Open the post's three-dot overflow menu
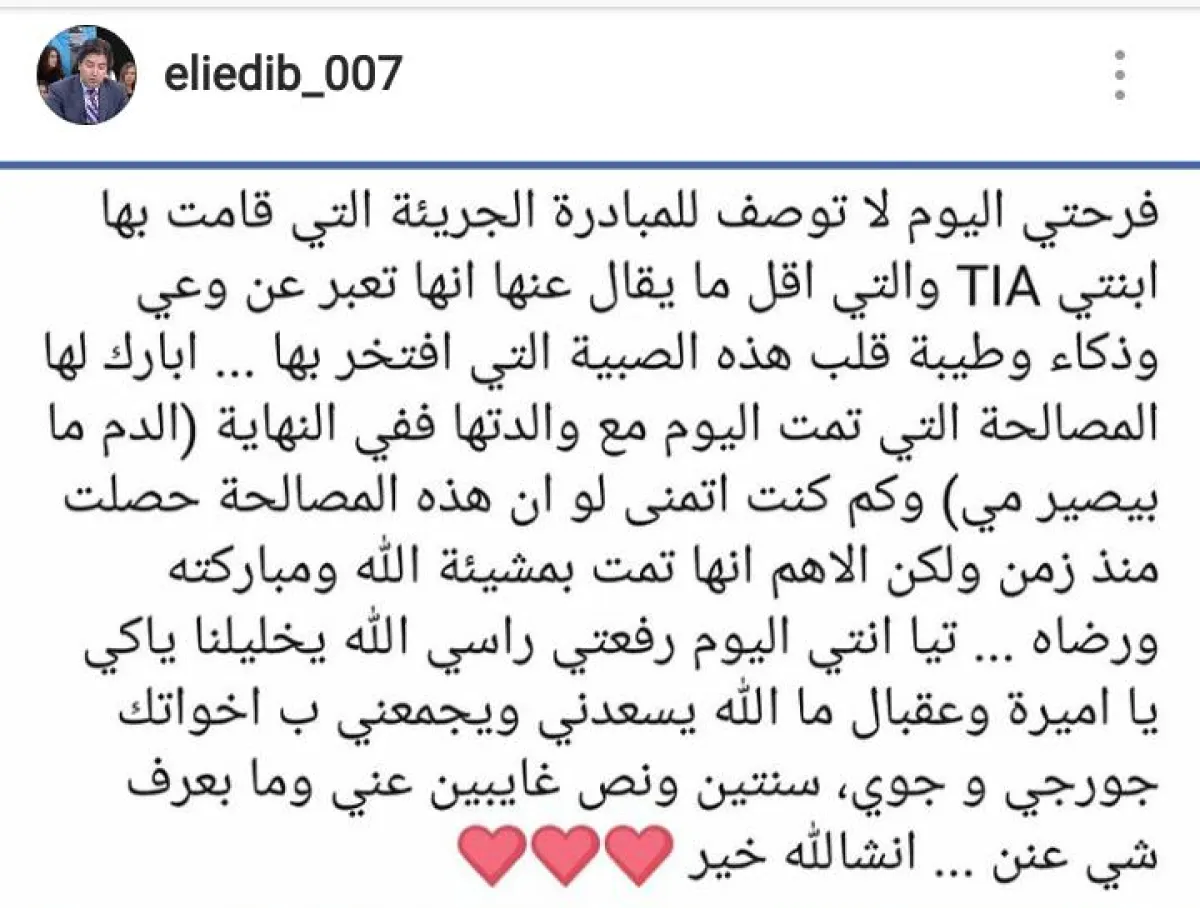This screenshot has width=1200, height=908. 1120,73
